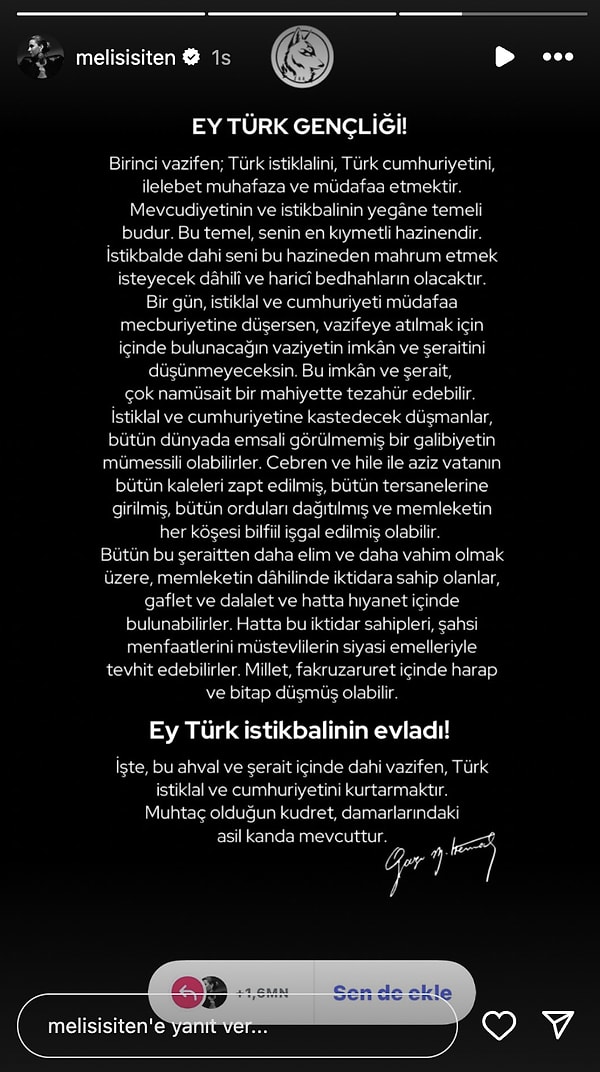
Task: Share the story via paper plane icon
Action: (558, 1024)
